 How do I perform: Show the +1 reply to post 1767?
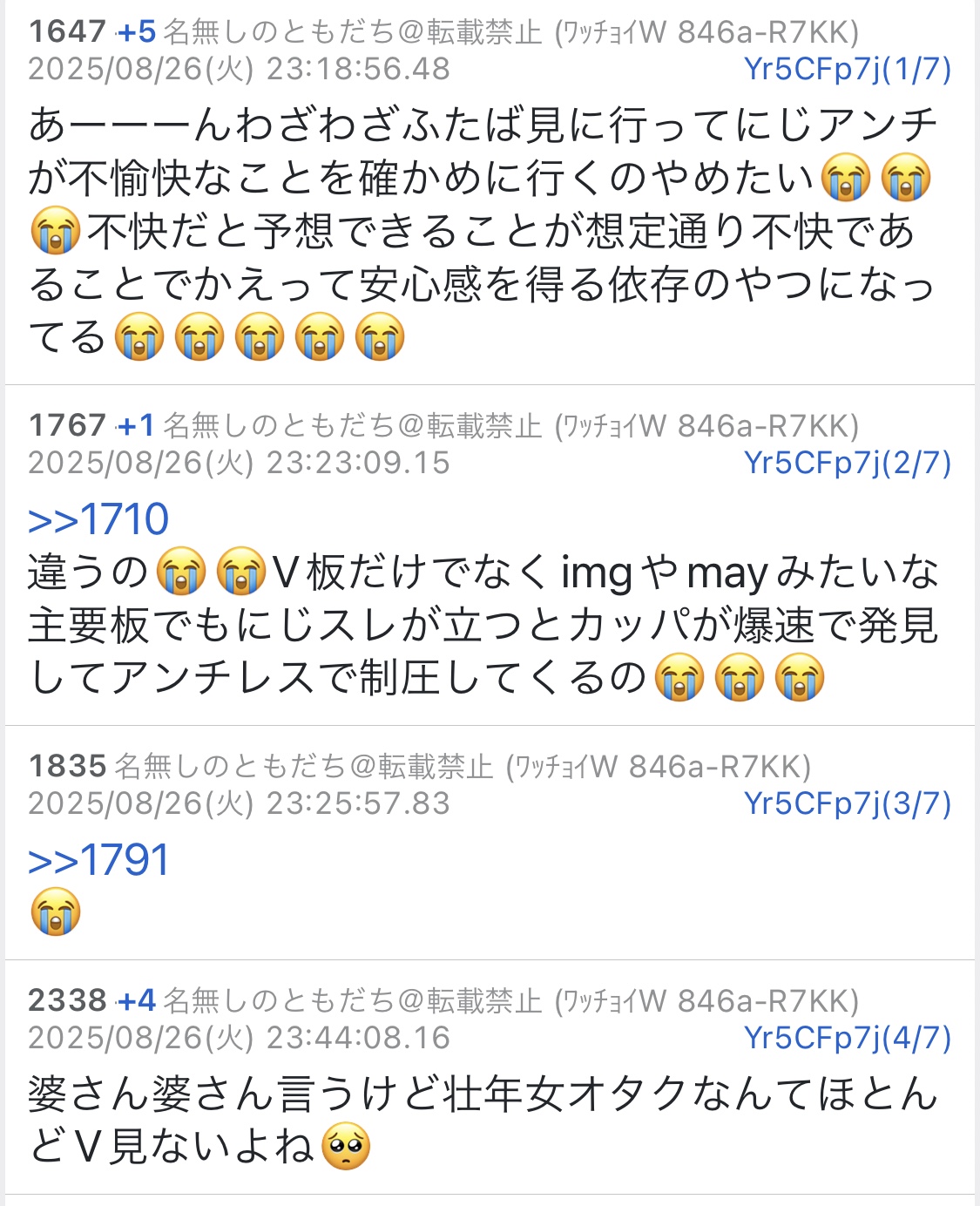(x=136, y=426)
